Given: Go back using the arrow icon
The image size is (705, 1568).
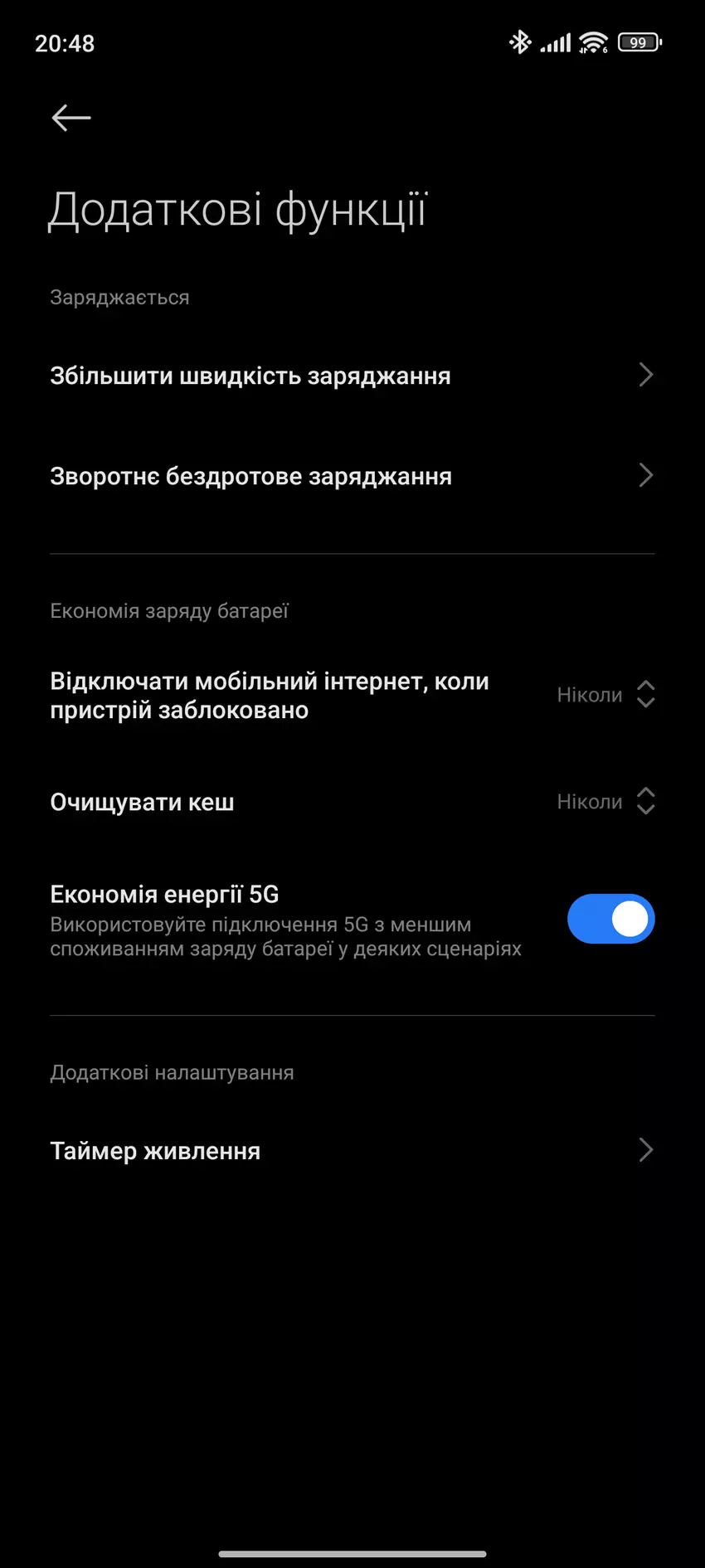Looking at the screenshot, I should pyautogui.click(x=71, y=118).
